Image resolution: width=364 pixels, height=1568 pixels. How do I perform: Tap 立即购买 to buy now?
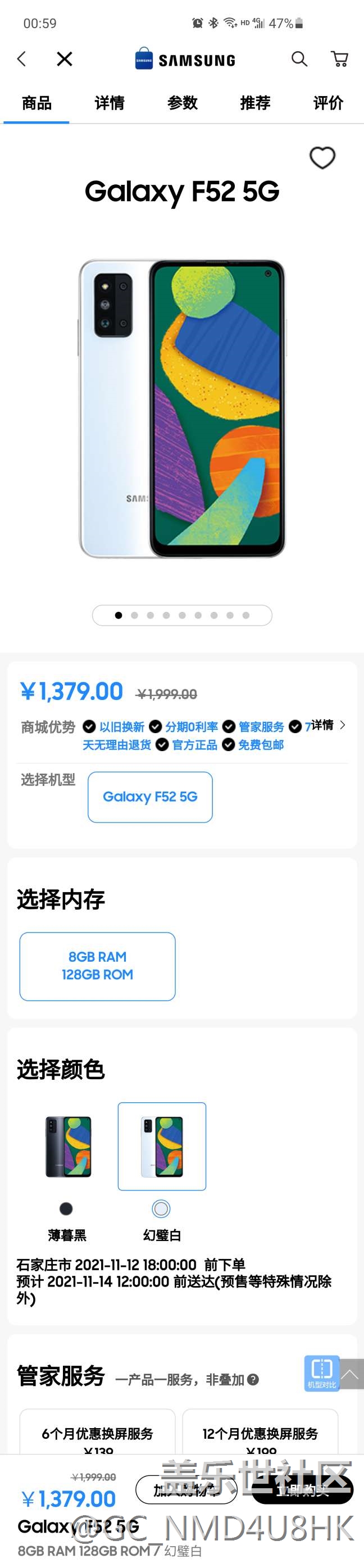click(x=303, y=1490)
